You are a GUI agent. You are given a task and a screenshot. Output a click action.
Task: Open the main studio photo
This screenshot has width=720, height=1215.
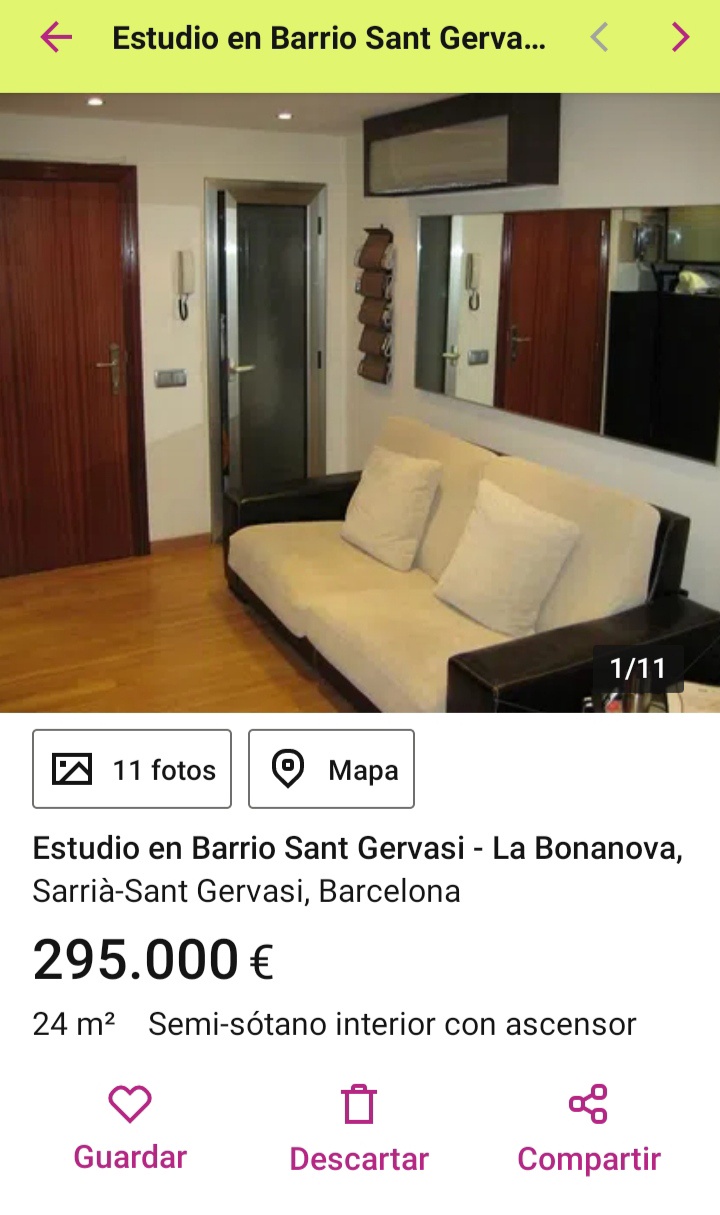point(360,400)
